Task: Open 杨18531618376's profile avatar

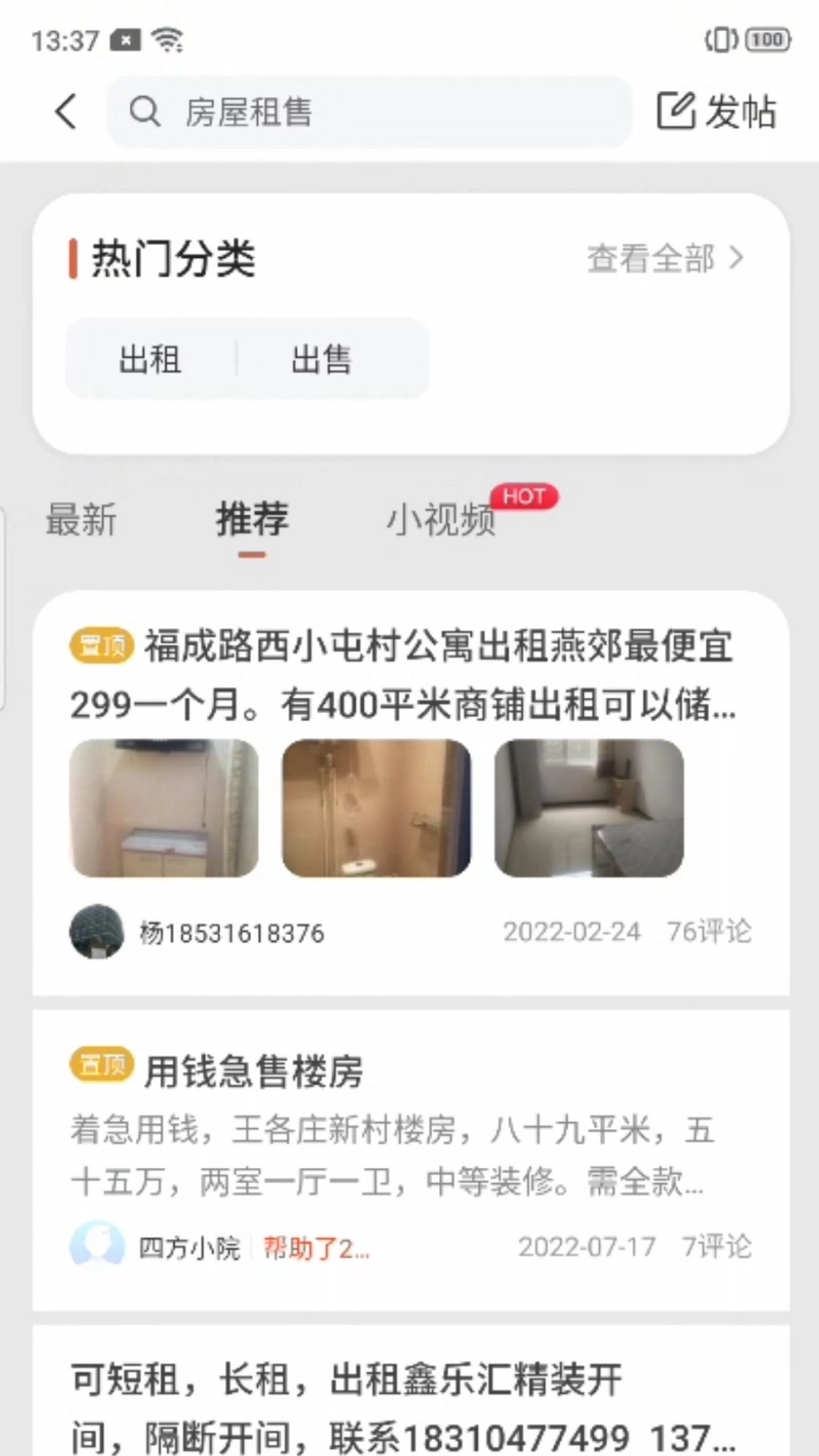Action: [x=95, y=933]
